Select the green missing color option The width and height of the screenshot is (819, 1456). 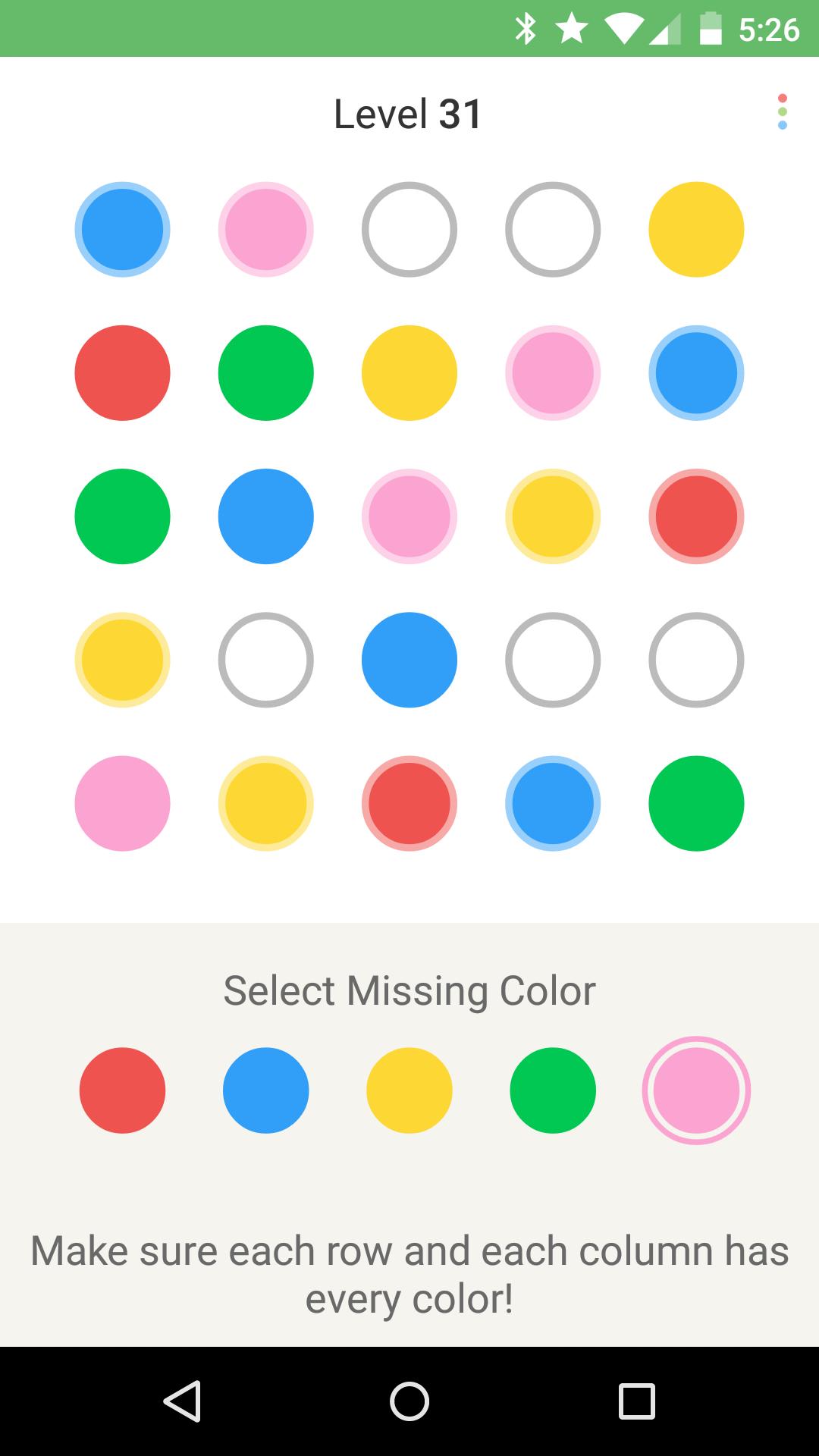pos(552,1090)
